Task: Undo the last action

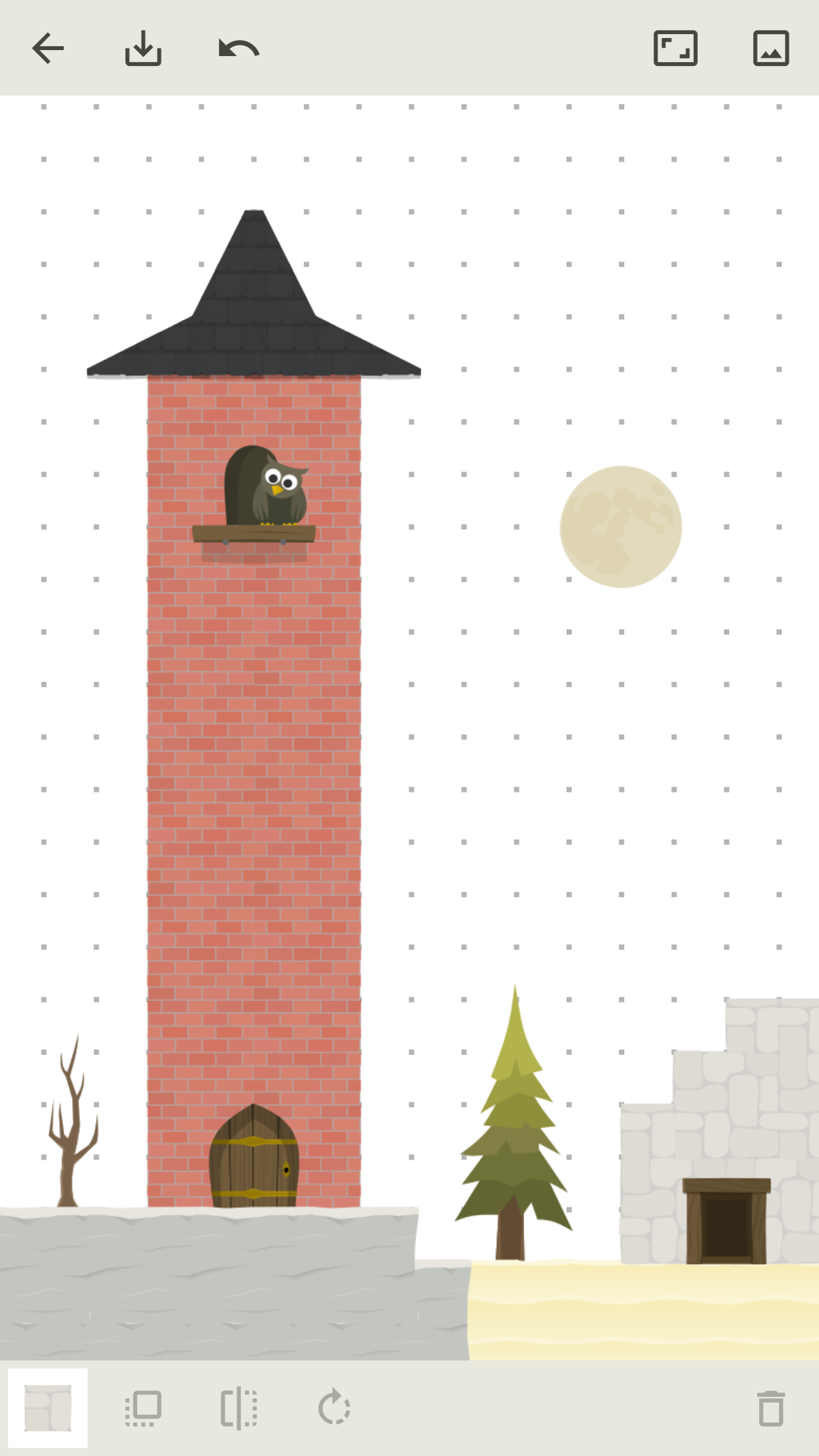Action: pos(239,49)
